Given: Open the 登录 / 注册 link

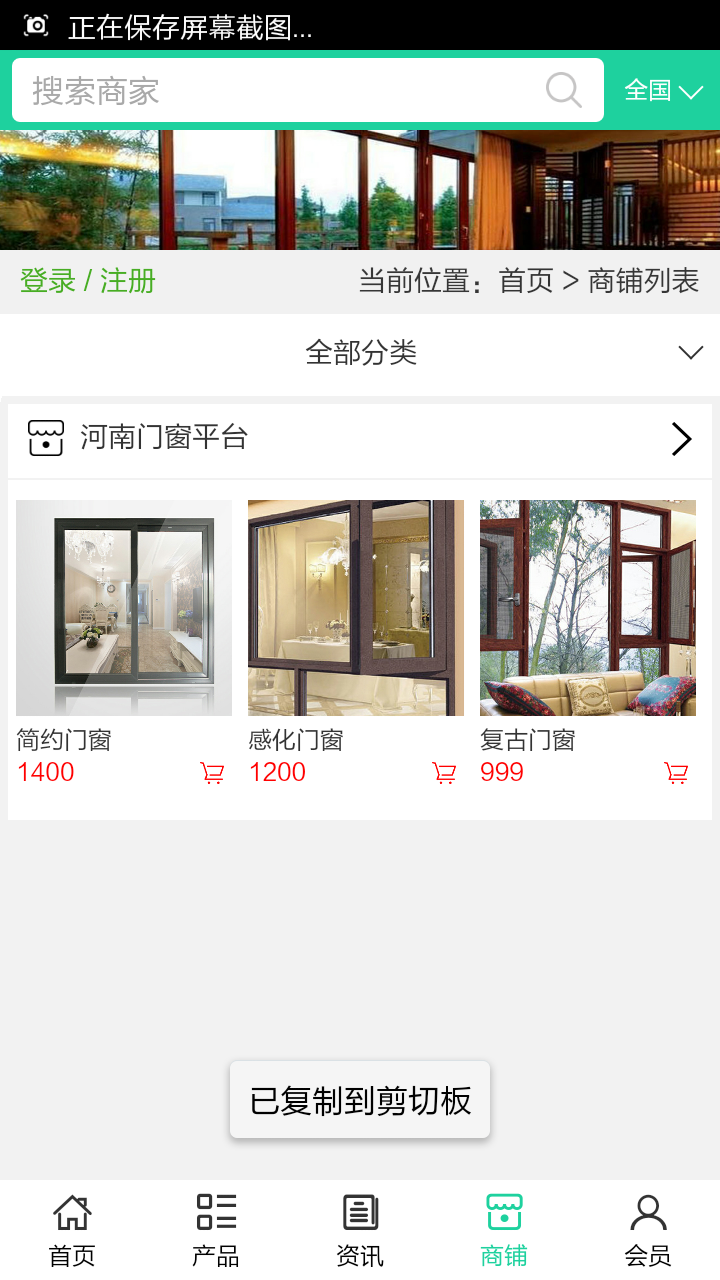Looking at the screenshot, I should click(88, 281).
